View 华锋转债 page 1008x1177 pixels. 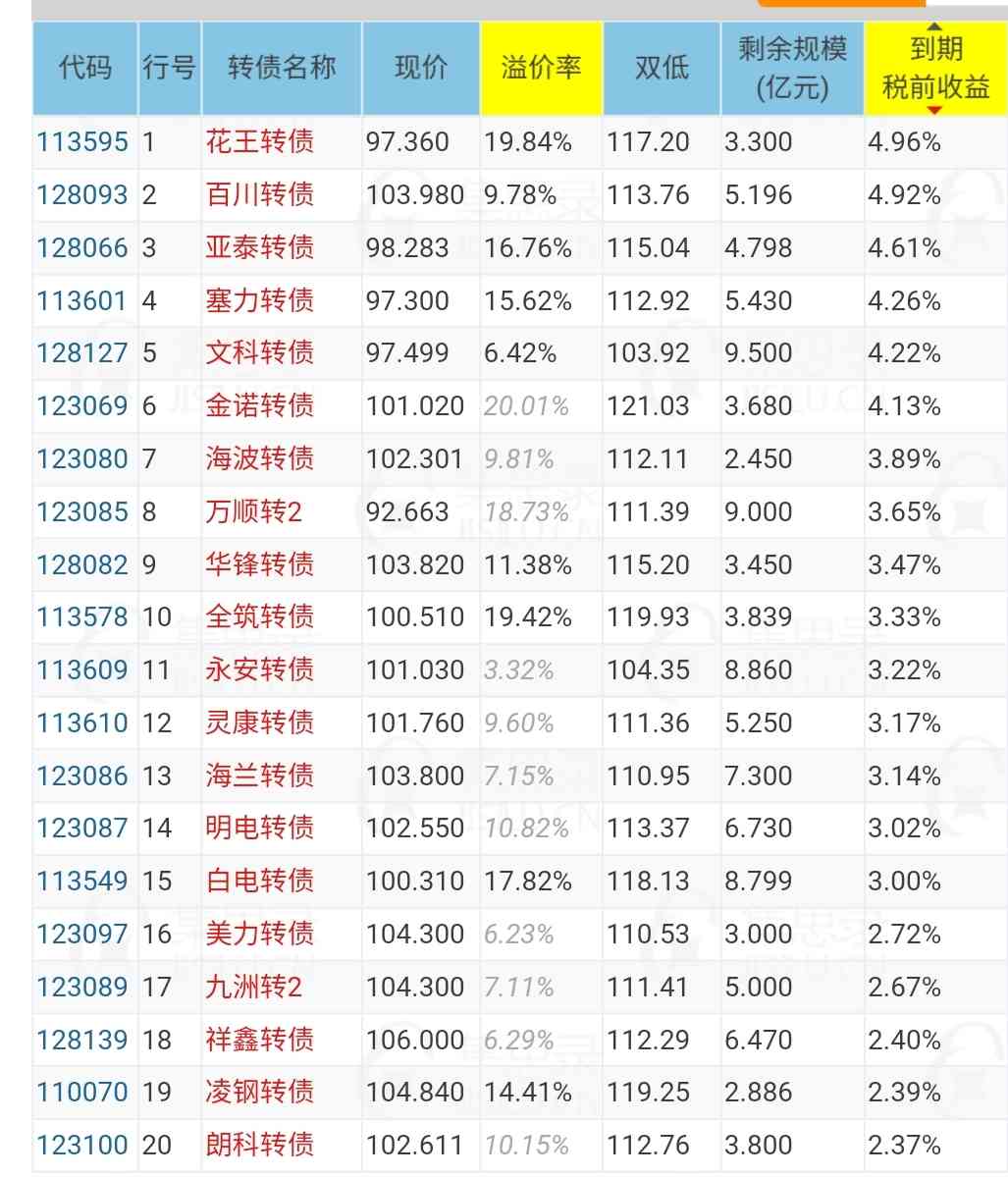coord(260,565)
